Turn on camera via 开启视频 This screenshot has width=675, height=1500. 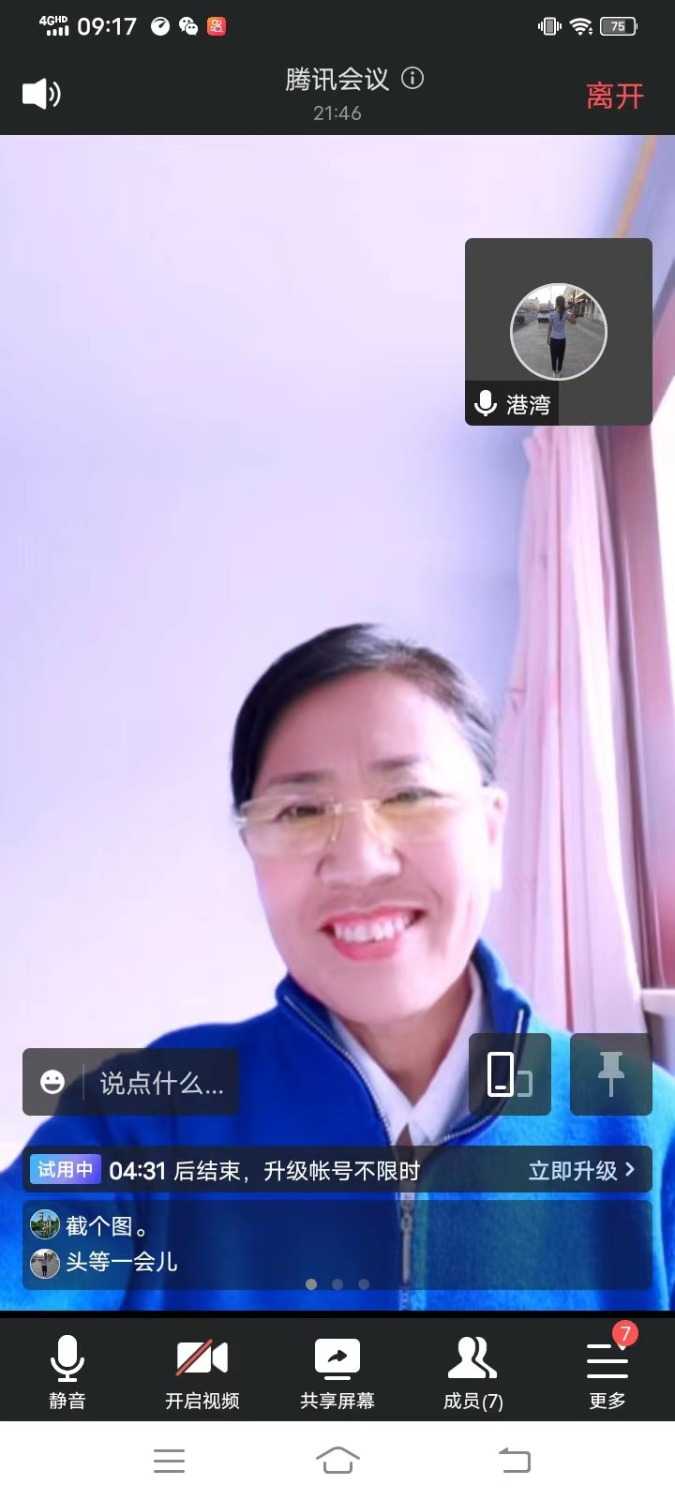(202, 1372)
